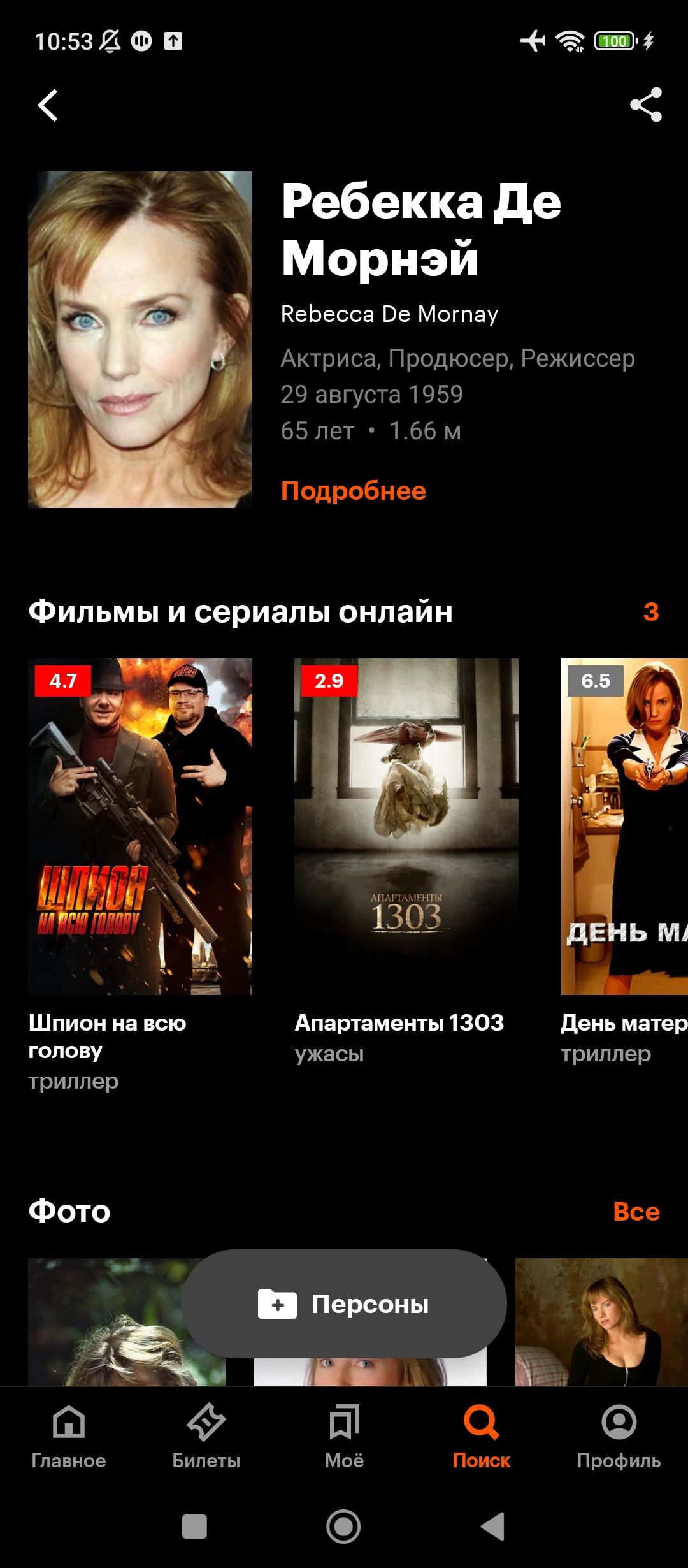
Task: Tap the system home button
Action: (x=343, y=1527)
